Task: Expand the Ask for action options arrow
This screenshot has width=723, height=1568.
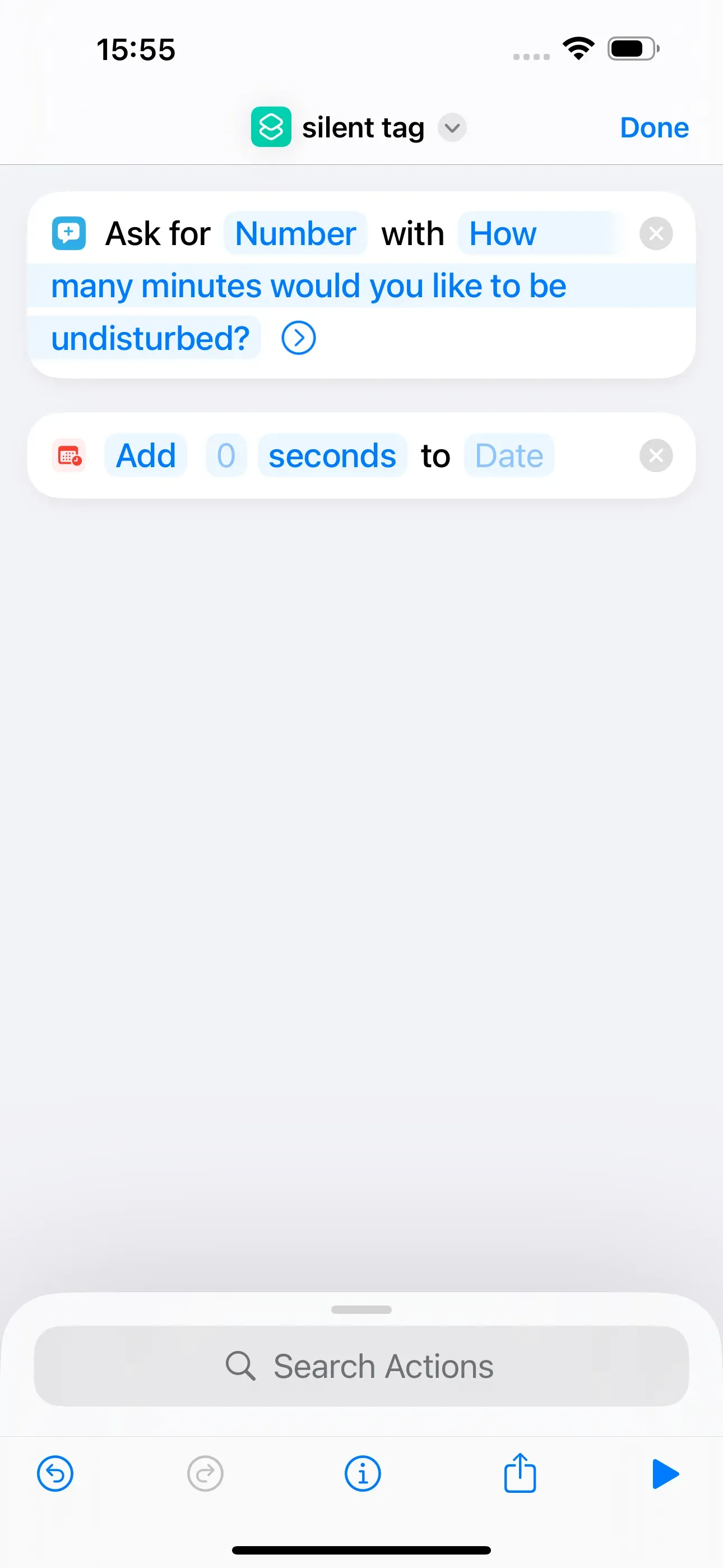Action: tap(298, 338)
